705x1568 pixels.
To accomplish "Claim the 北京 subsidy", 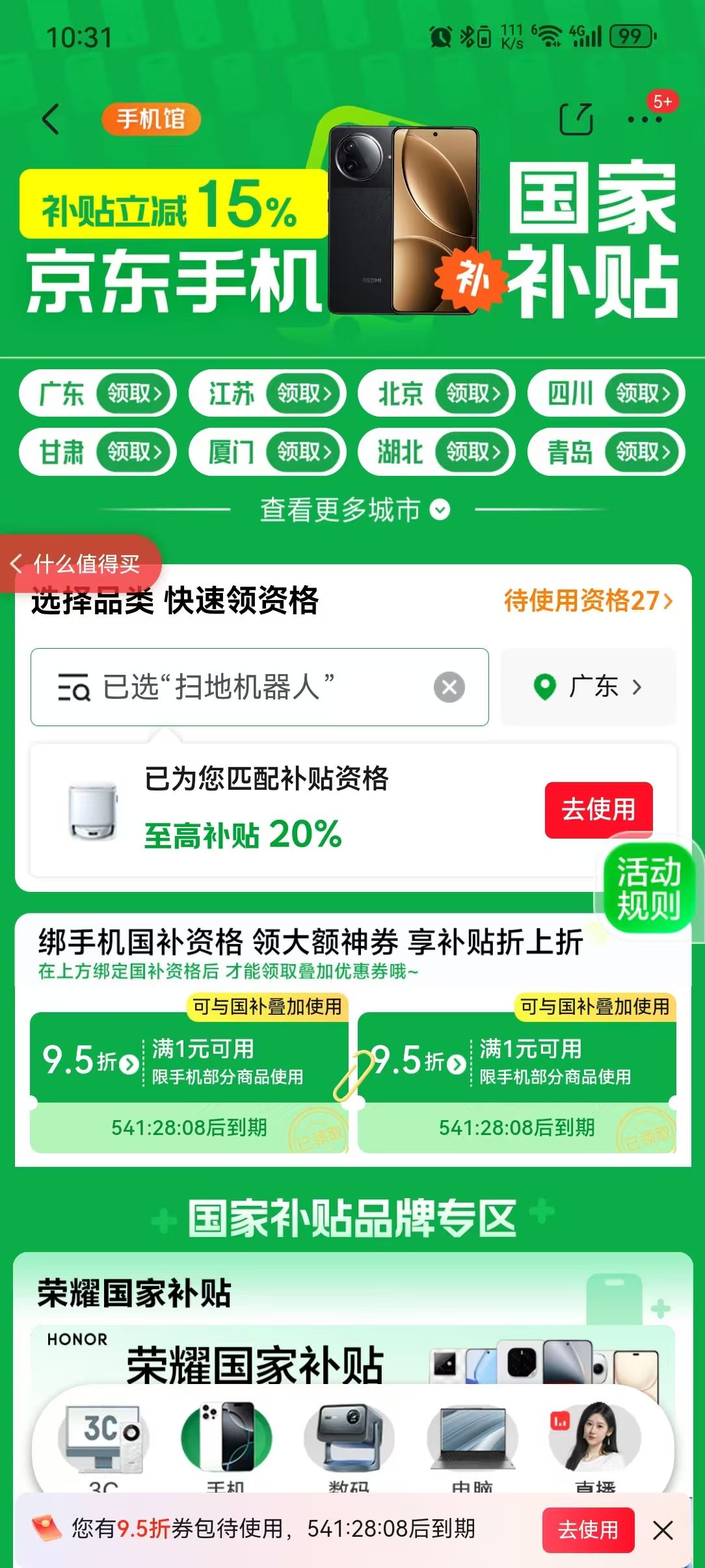I will 473,393.
